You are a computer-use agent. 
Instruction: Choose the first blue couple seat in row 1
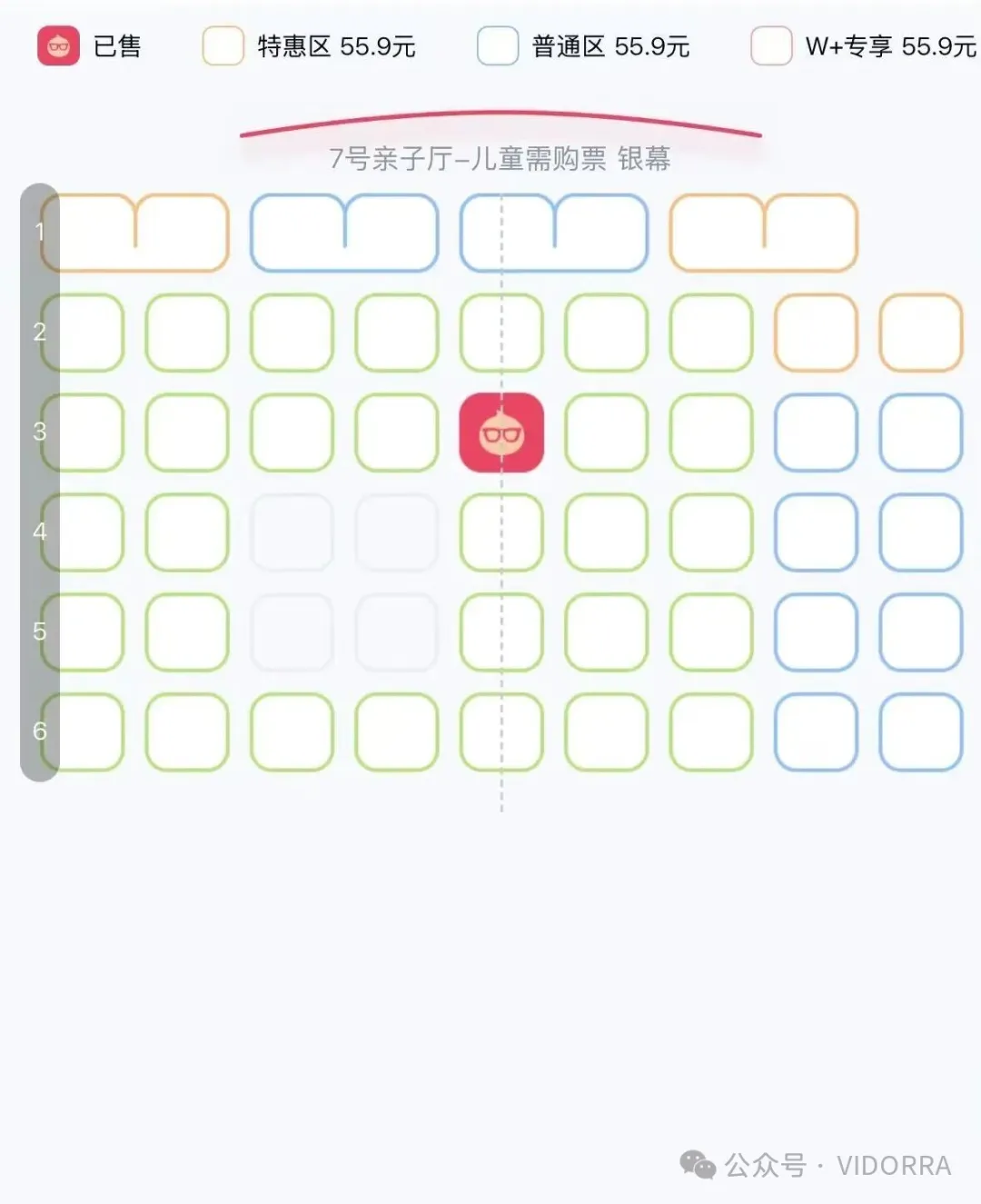click(x=344, y=233)
